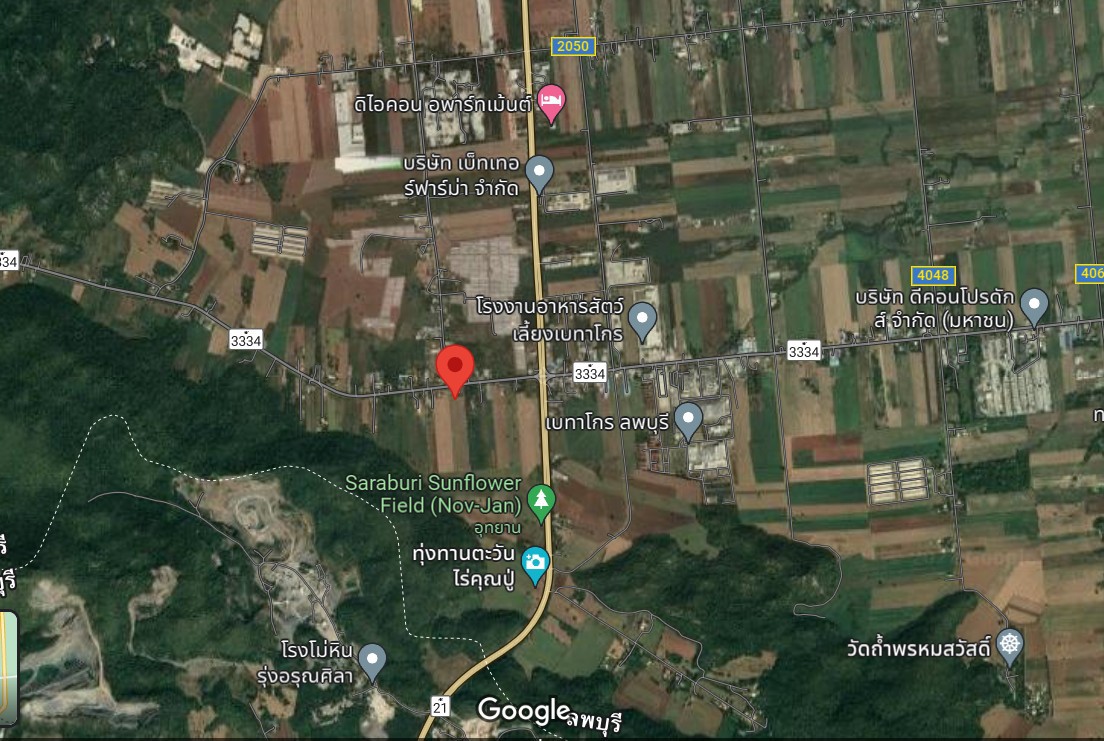Screen dimensions: 1104x741
Task: Open the บริษัท ดีคอนโปรดักส์ จำกัด marker
Action: pyautogui.click(x=1034, y=304)
